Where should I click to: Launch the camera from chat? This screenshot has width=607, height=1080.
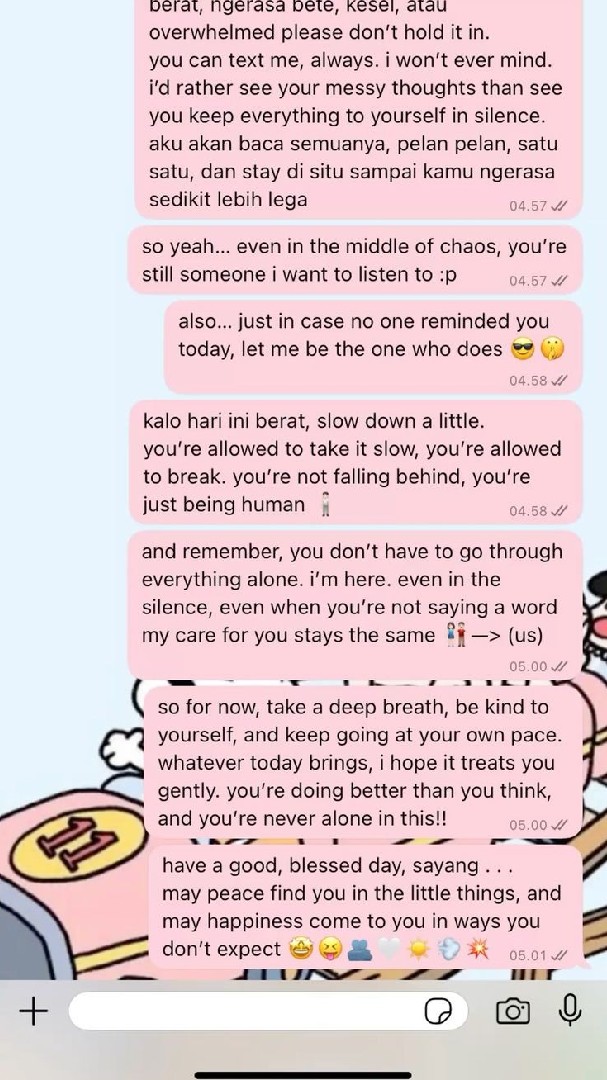[513, 1011]
